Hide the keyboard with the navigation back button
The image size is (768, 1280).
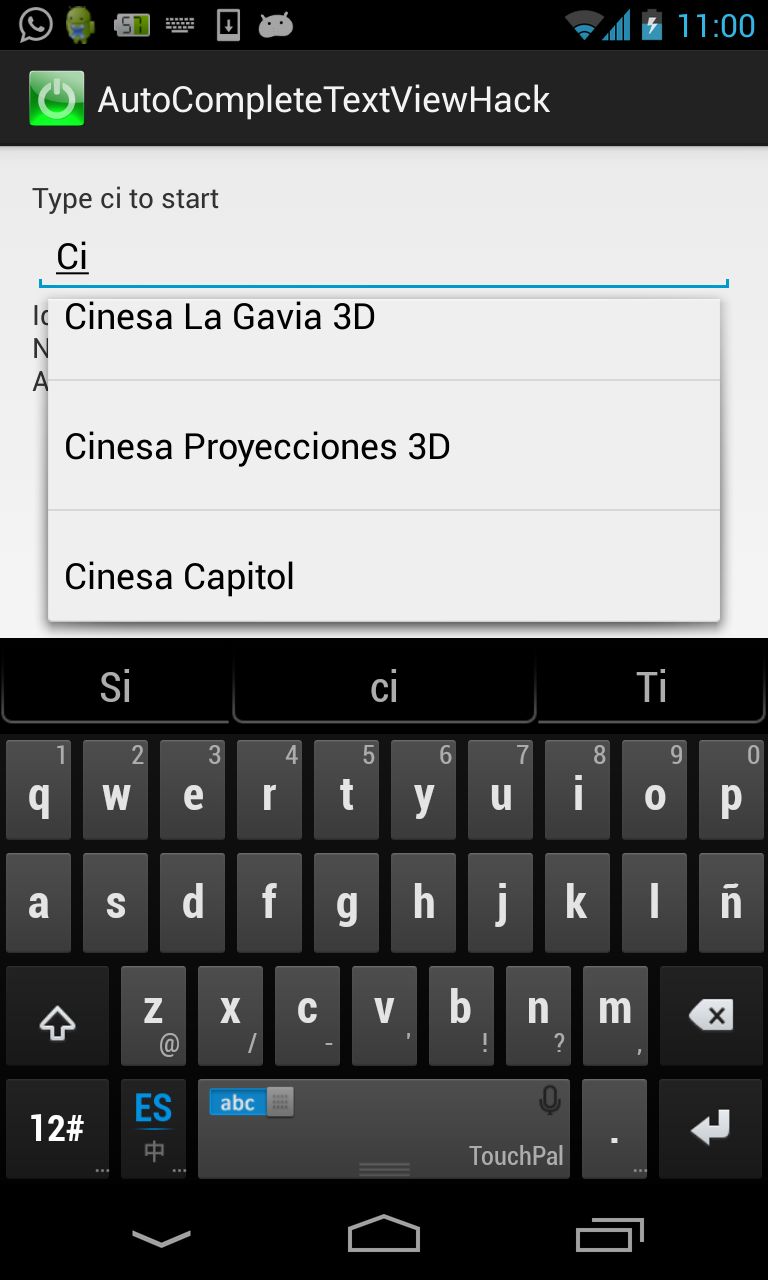161,1238
